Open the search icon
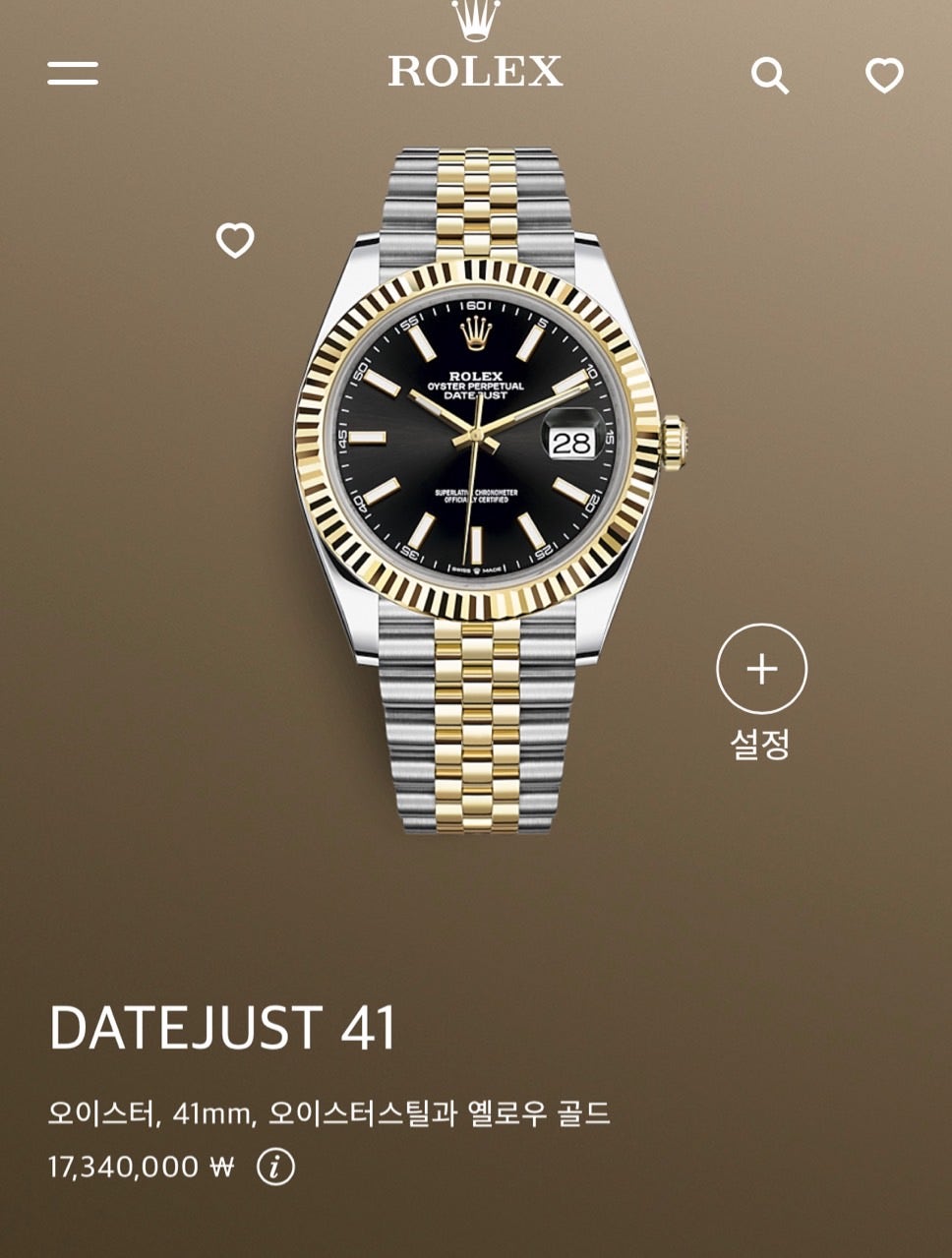 [x=769, y=75]
